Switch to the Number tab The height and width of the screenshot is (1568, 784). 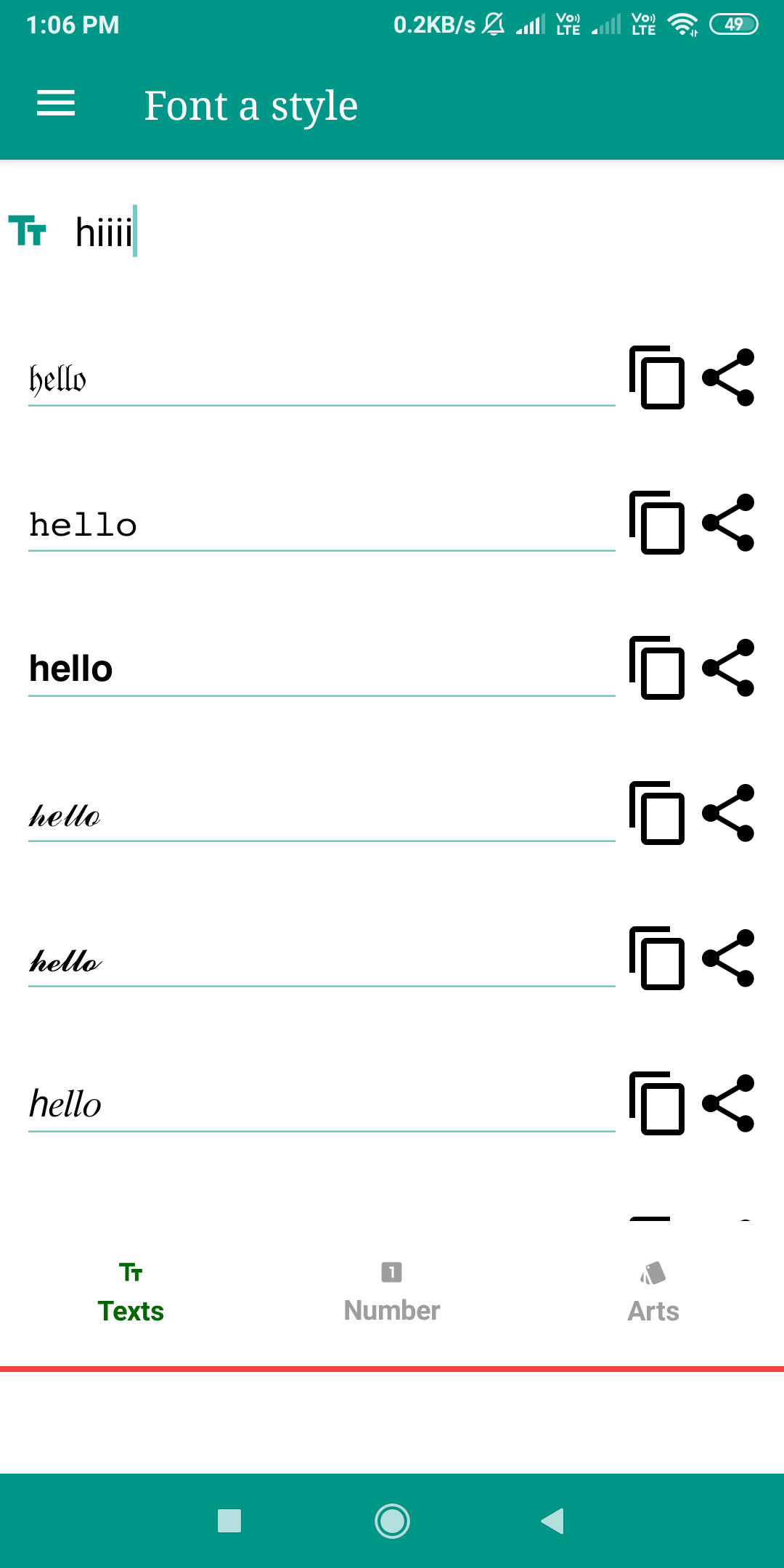tap(392, 1294)
